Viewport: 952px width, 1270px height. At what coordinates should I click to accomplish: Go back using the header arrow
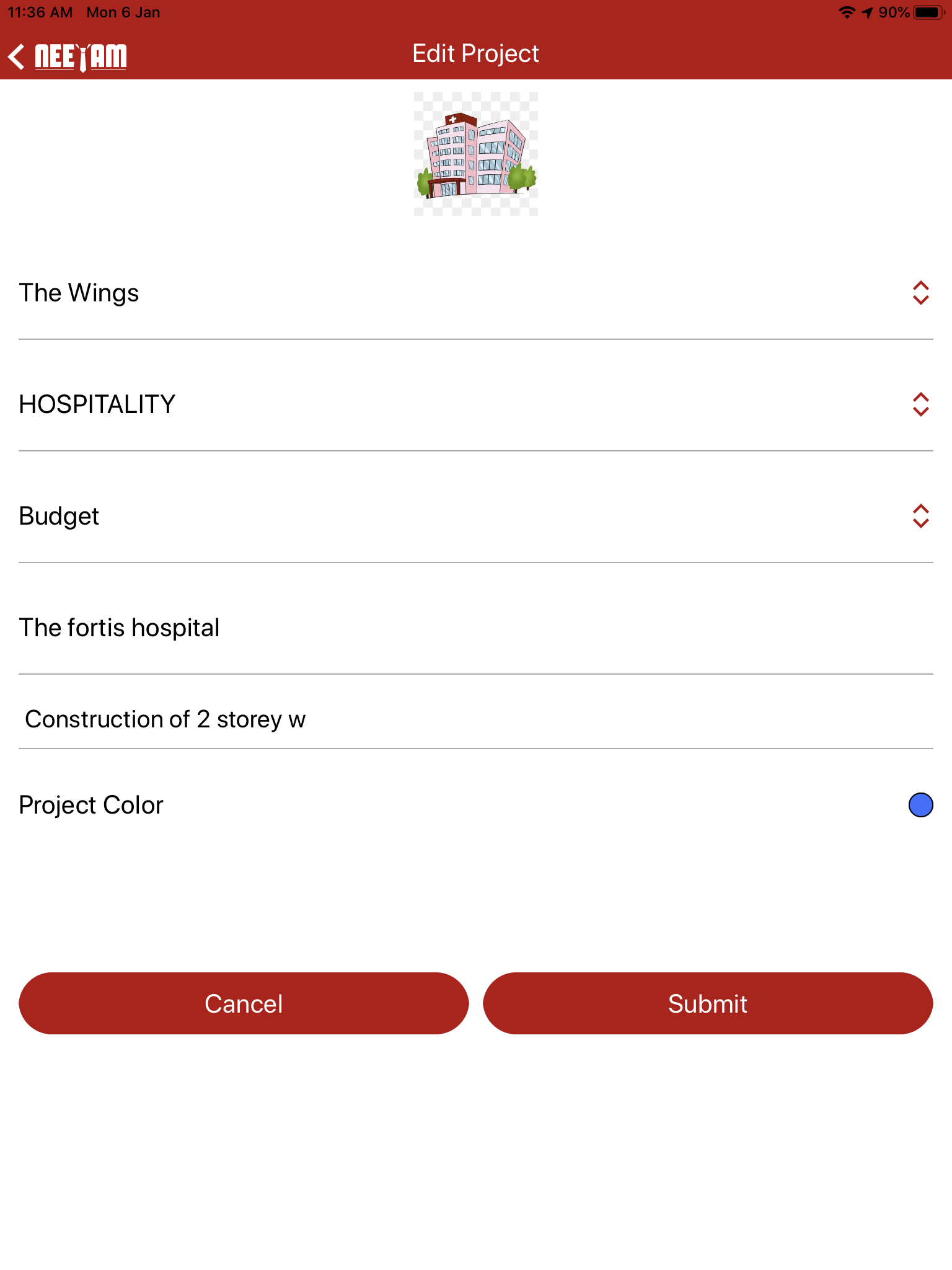coord(17,56)
